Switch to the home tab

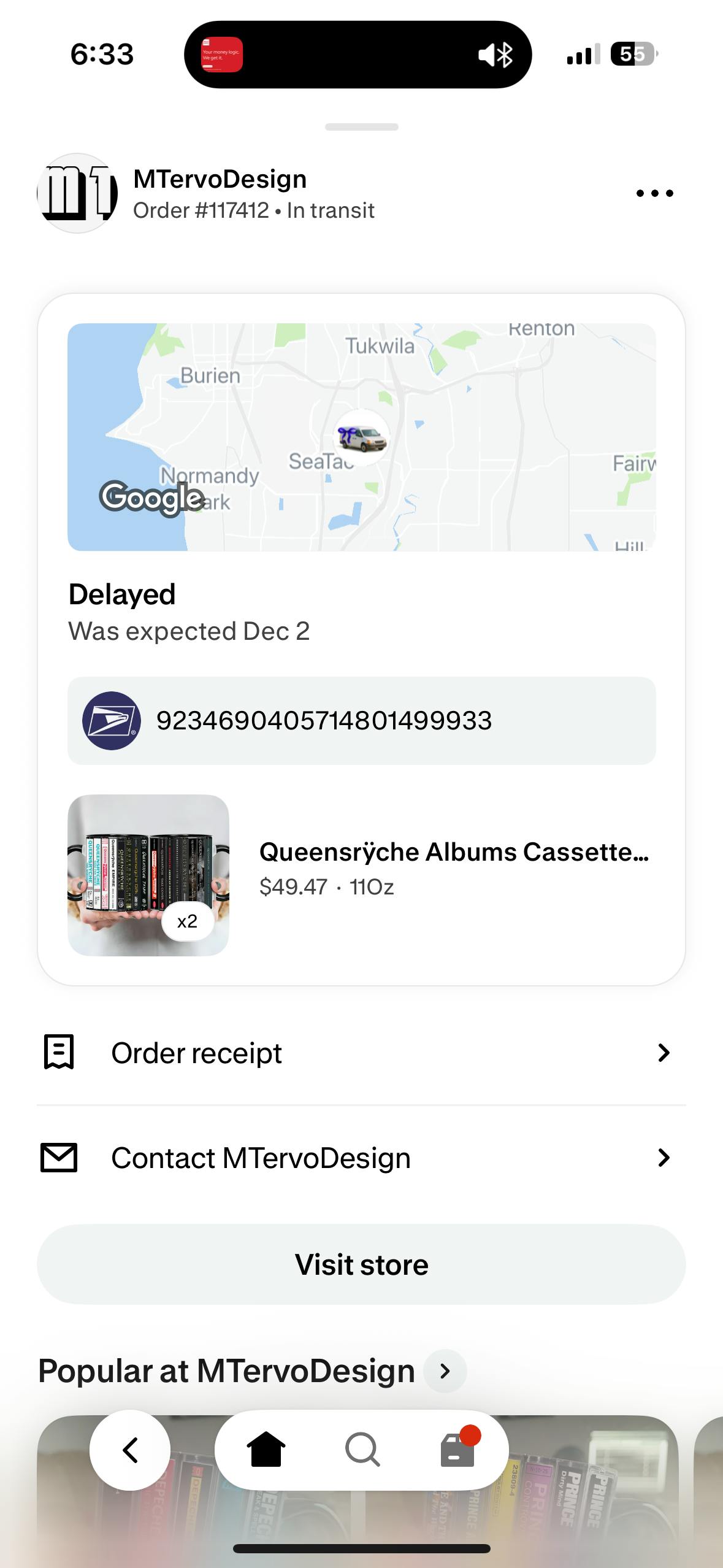point(266,1450)
